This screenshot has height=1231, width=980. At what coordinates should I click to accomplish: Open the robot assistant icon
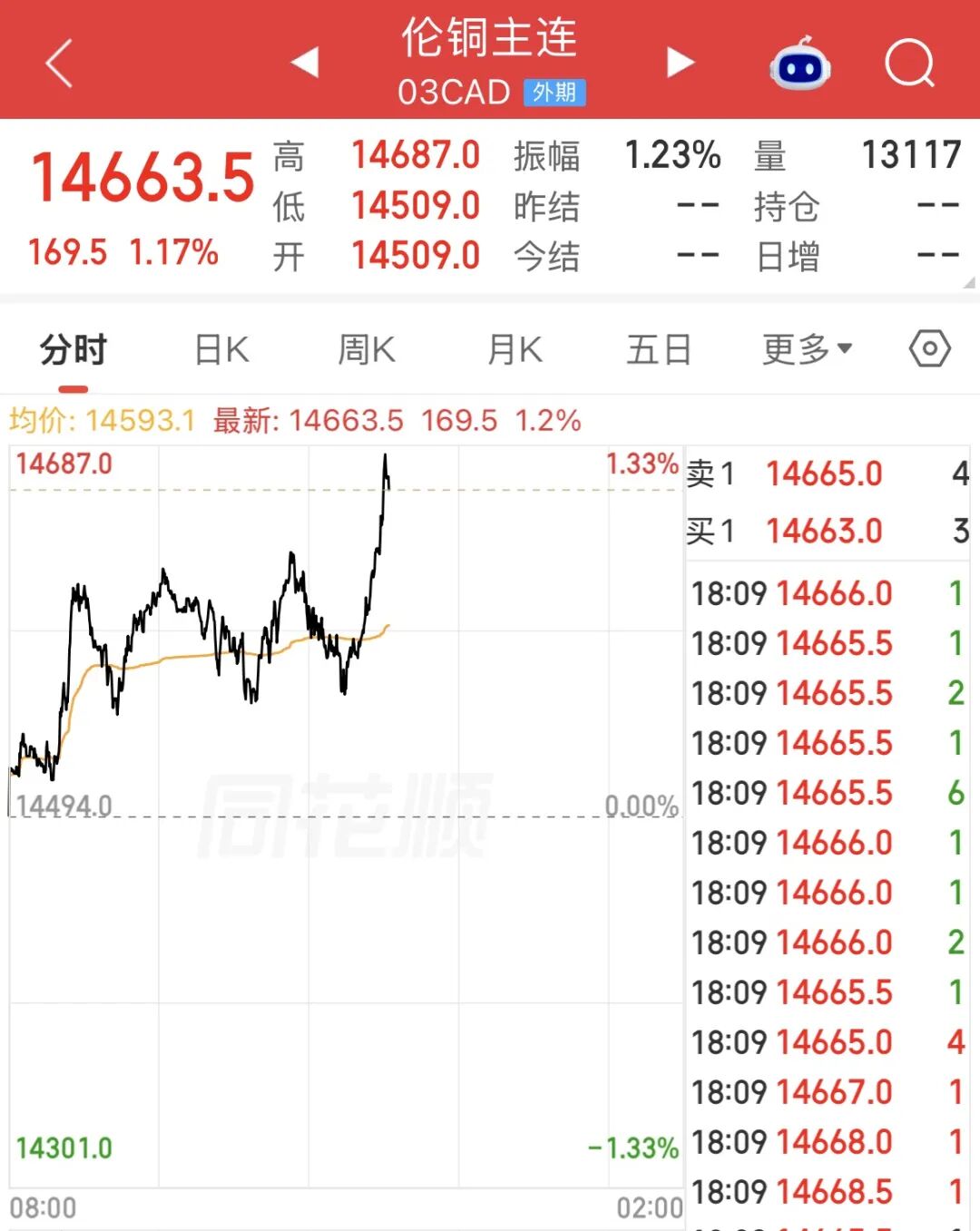(799, 64)
